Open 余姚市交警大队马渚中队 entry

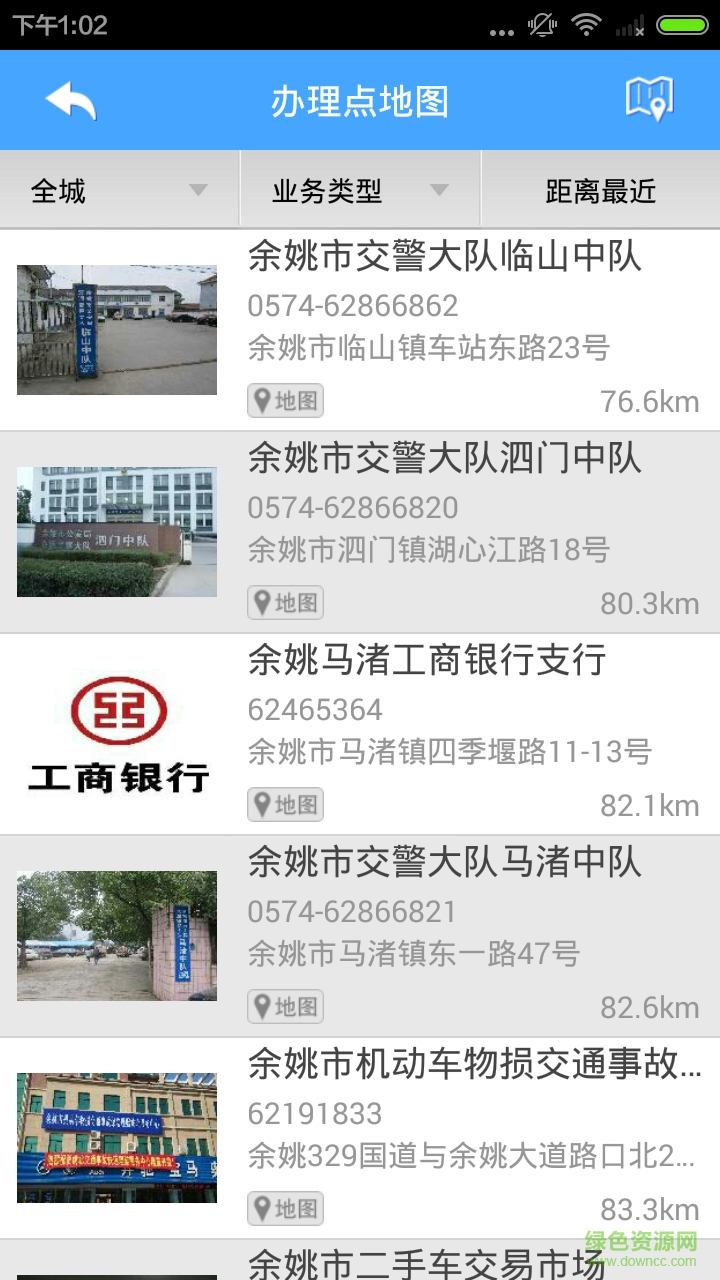coord(444,863)
